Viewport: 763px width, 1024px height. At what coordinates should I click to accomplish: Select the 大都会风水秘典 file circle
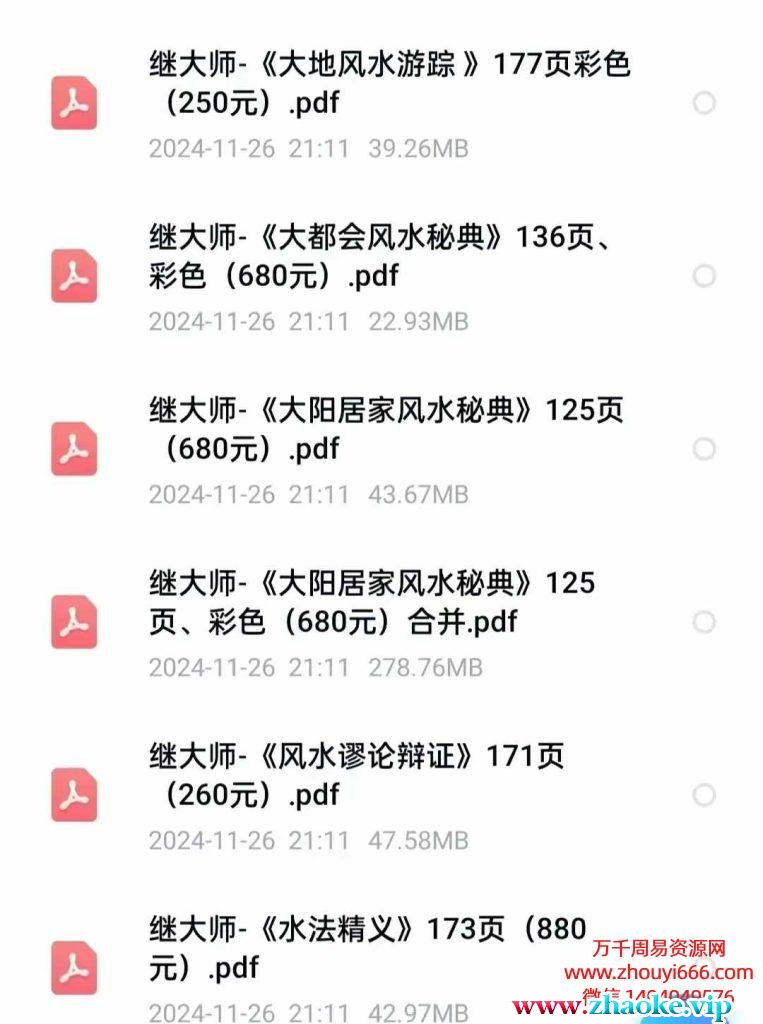(x=704, y=276)
